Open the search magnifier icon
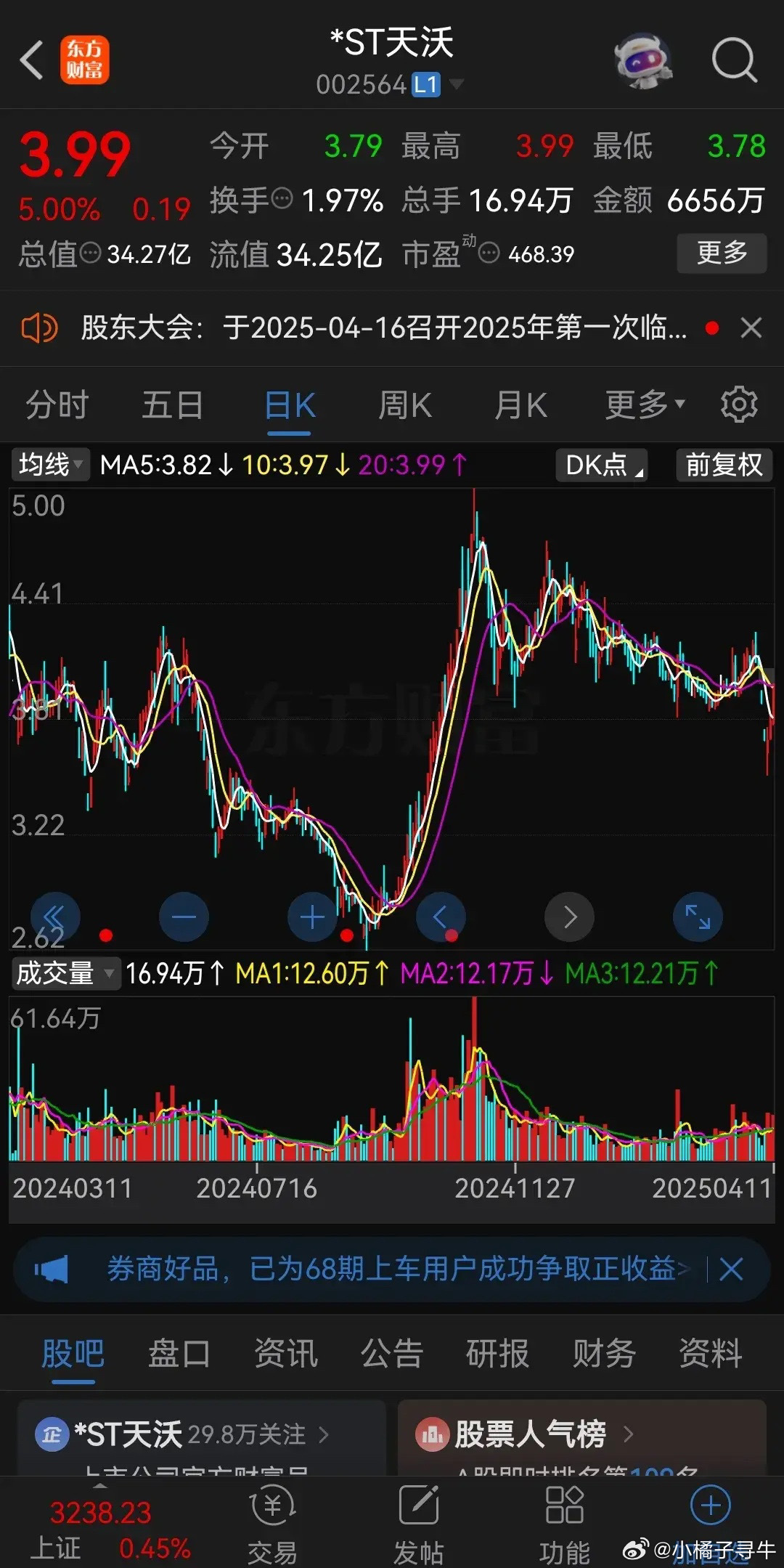 click(x=734, y=60)
